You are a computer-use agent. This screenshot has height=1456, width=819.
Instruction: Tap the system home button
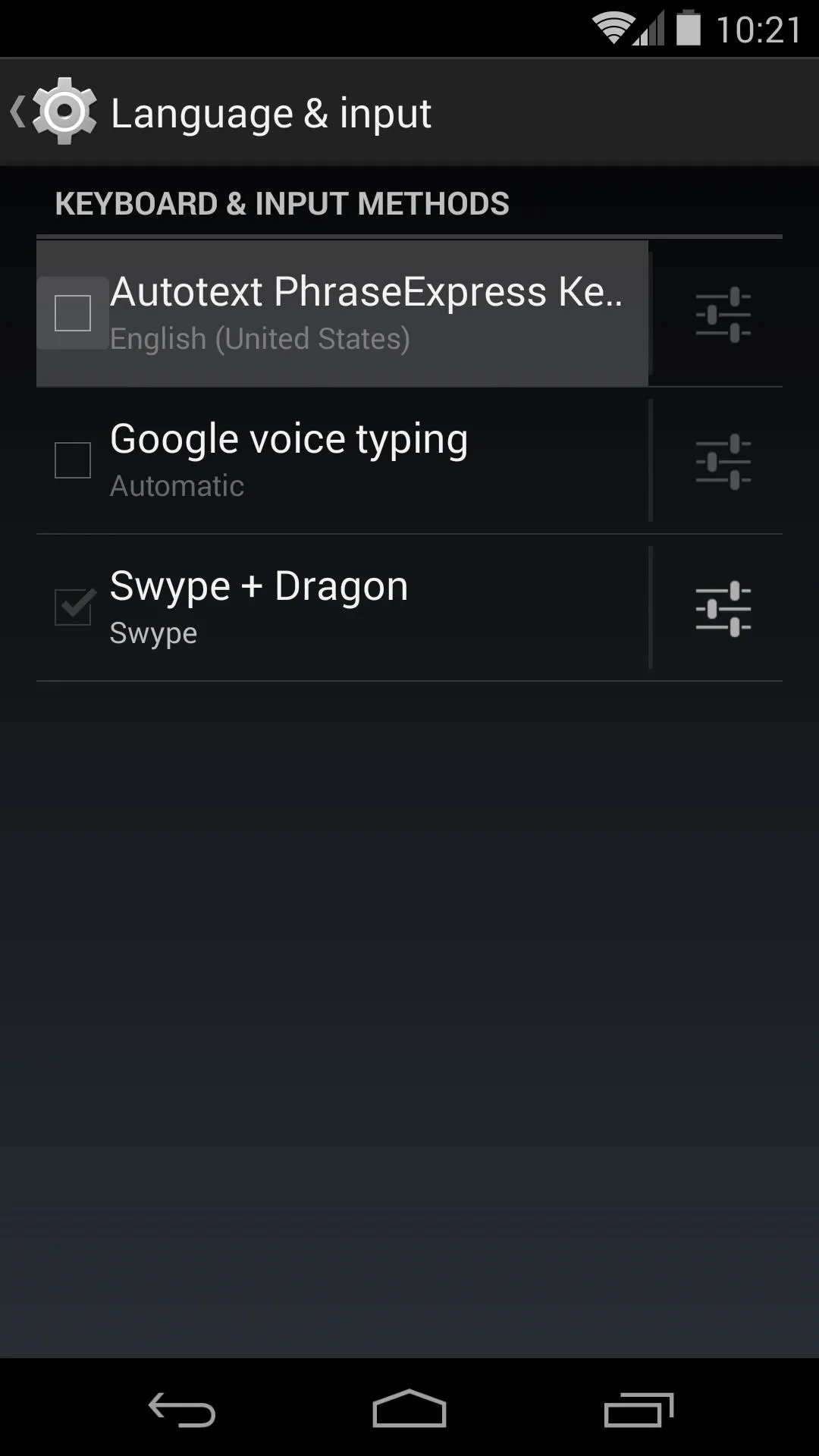point(409,1408)
